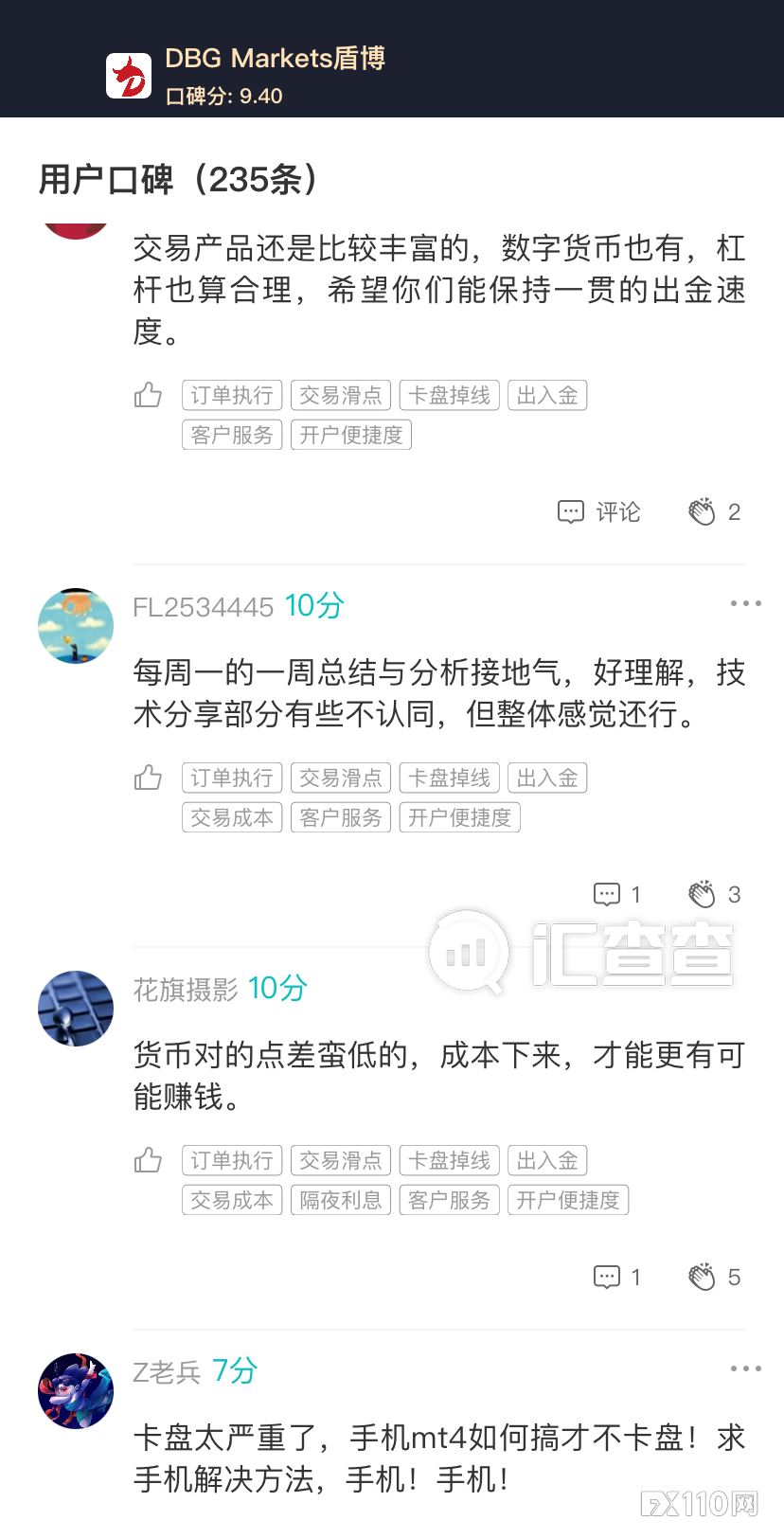Screen dimensions: 784x1538
Task: Click the thumbs-up icon under 花旗摄影's review
Action: click(149, 1159)
